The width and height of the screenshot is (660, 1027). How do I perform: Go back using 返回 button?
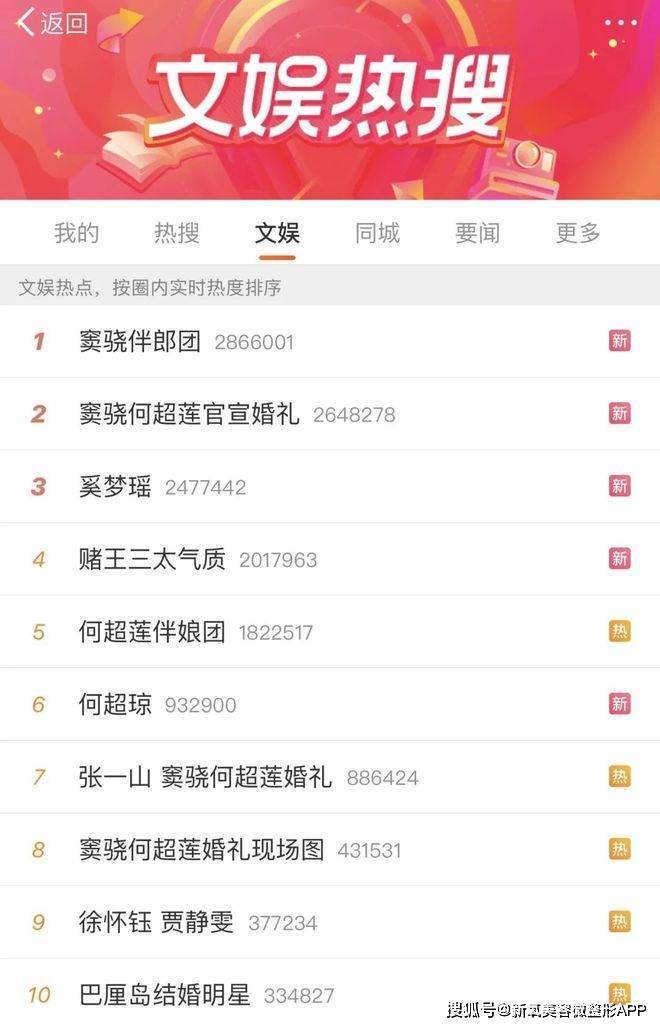(x=52, y=22)
